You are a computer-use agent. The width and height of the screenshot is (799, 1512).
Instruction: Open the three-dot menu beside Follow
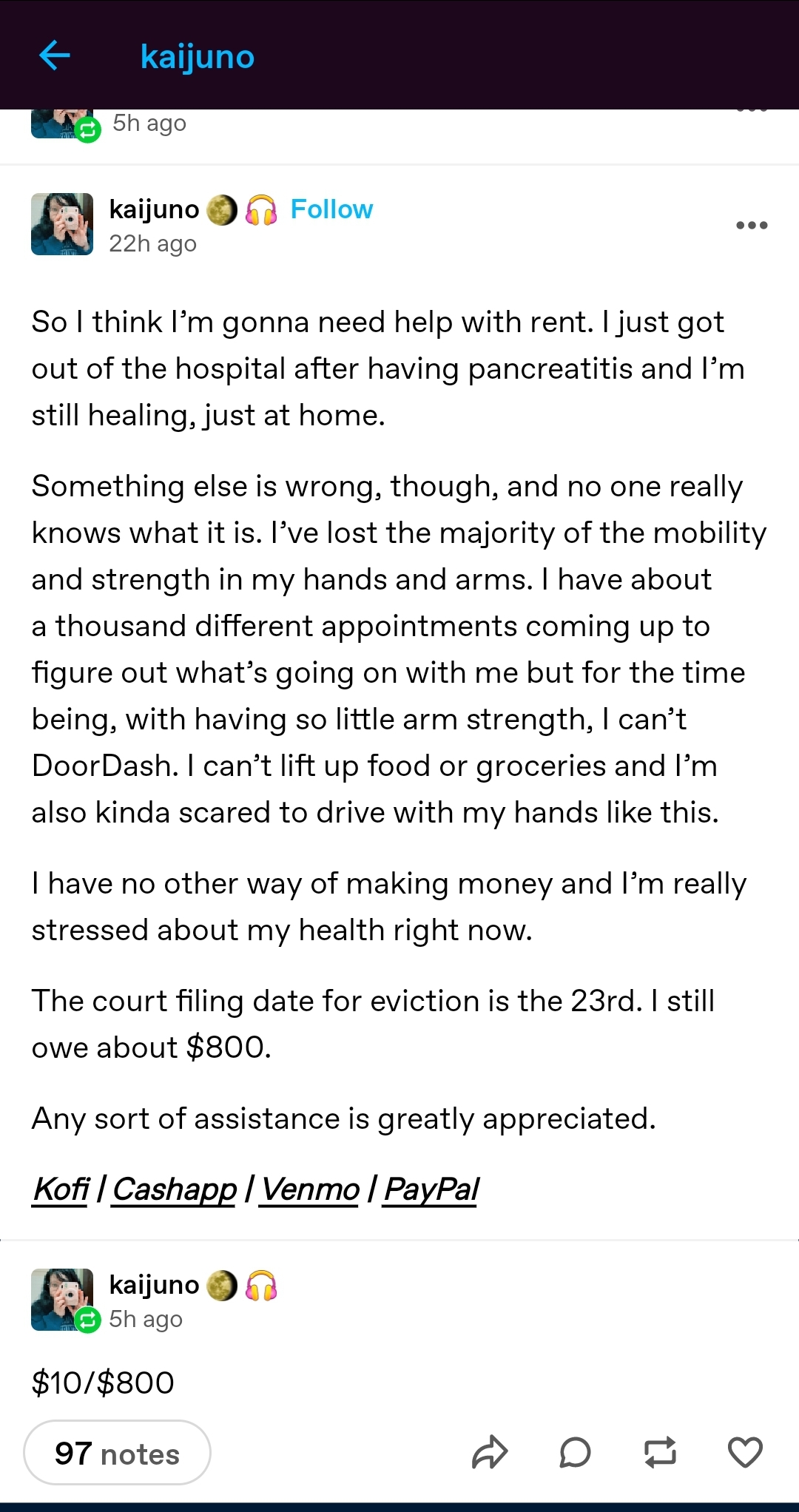point(752,225)
